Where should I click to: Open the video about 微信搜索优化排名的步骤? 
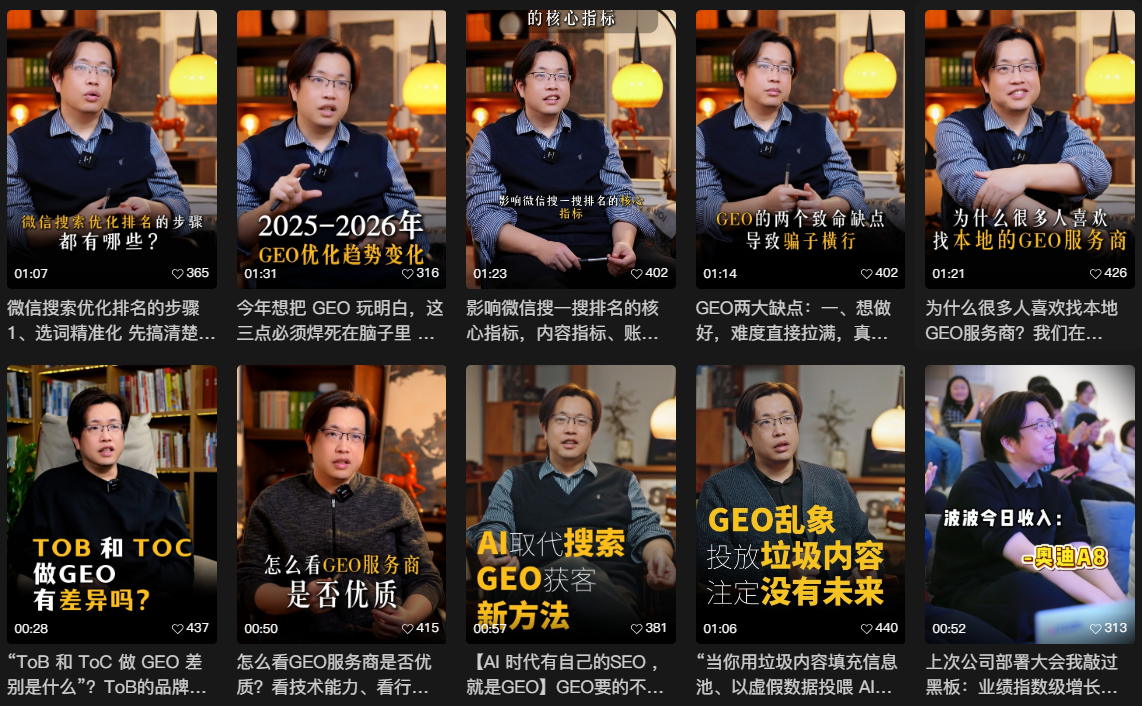coord(112,150)
